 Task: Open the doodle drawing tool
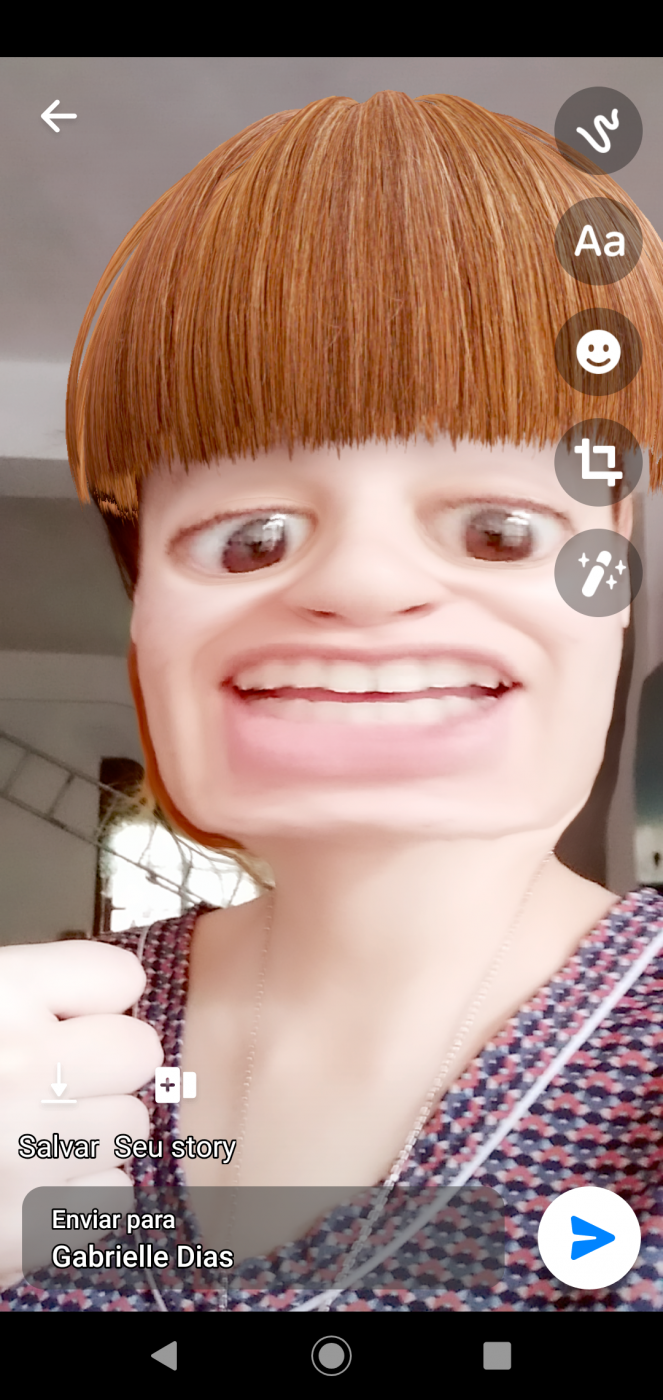pos(598,131)
